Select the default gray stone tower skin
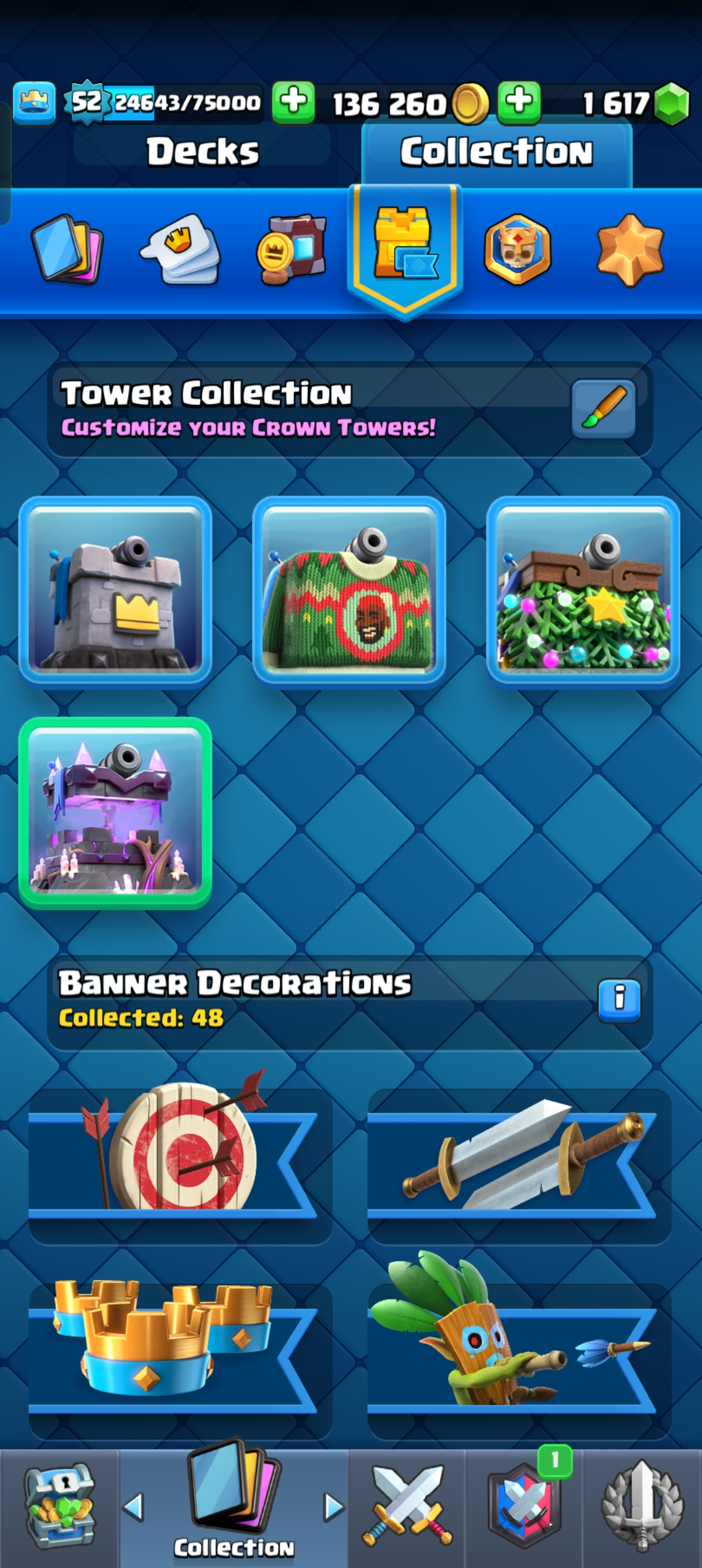The image size is (702, 1568). tap(116, 590)
